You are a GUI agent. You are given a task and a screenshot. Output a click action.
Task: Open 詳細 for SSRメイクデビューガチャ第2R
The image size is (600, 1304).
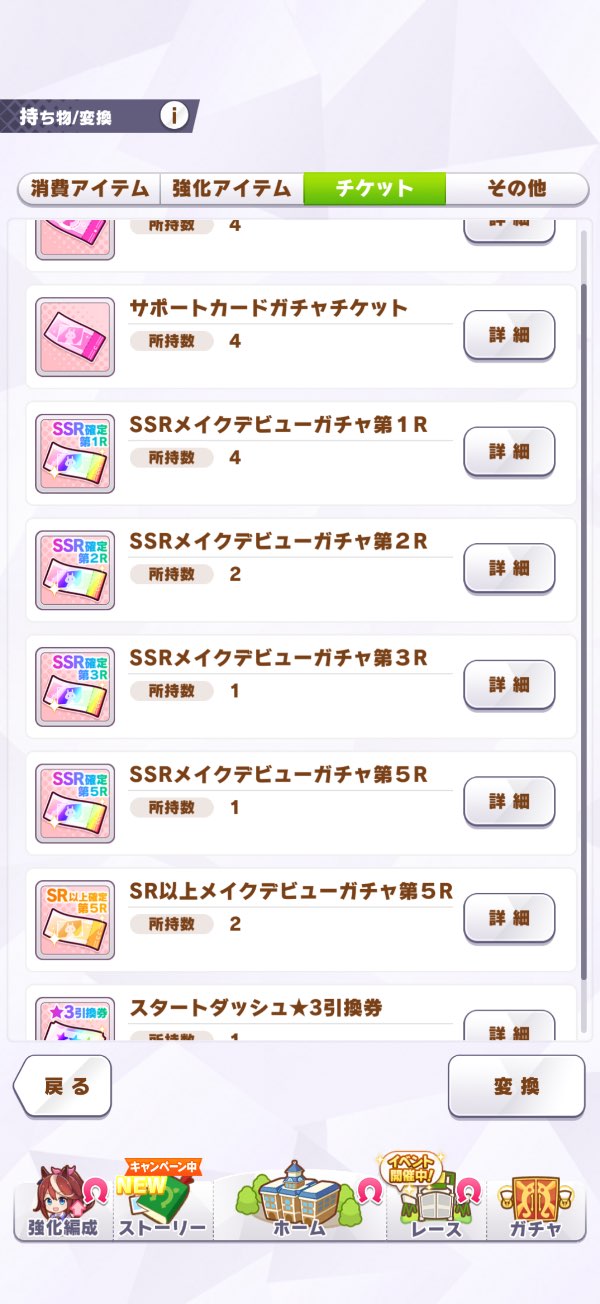[509, 568]
